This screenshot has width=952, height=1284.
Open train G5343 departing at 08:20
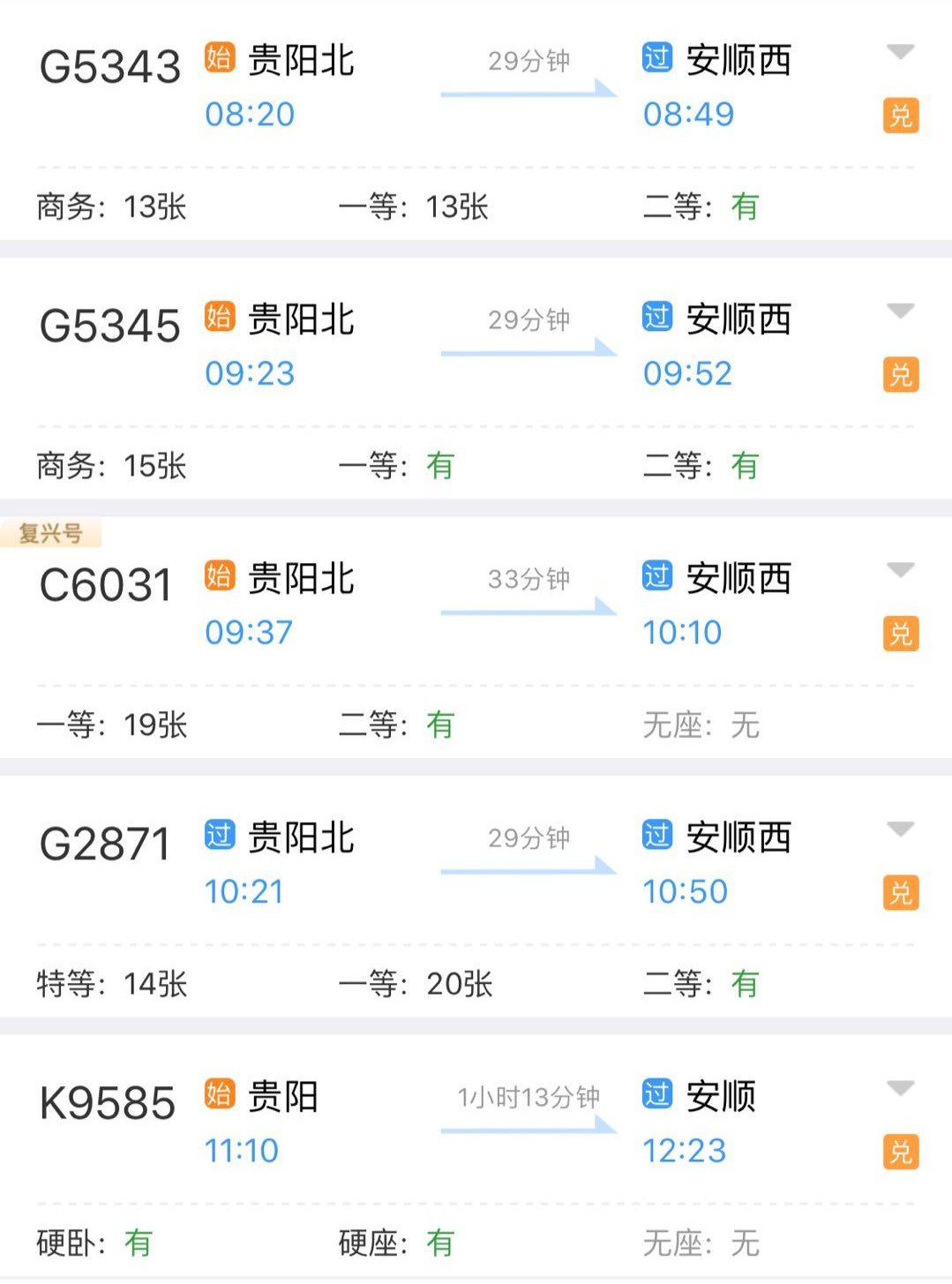point(110,67)
